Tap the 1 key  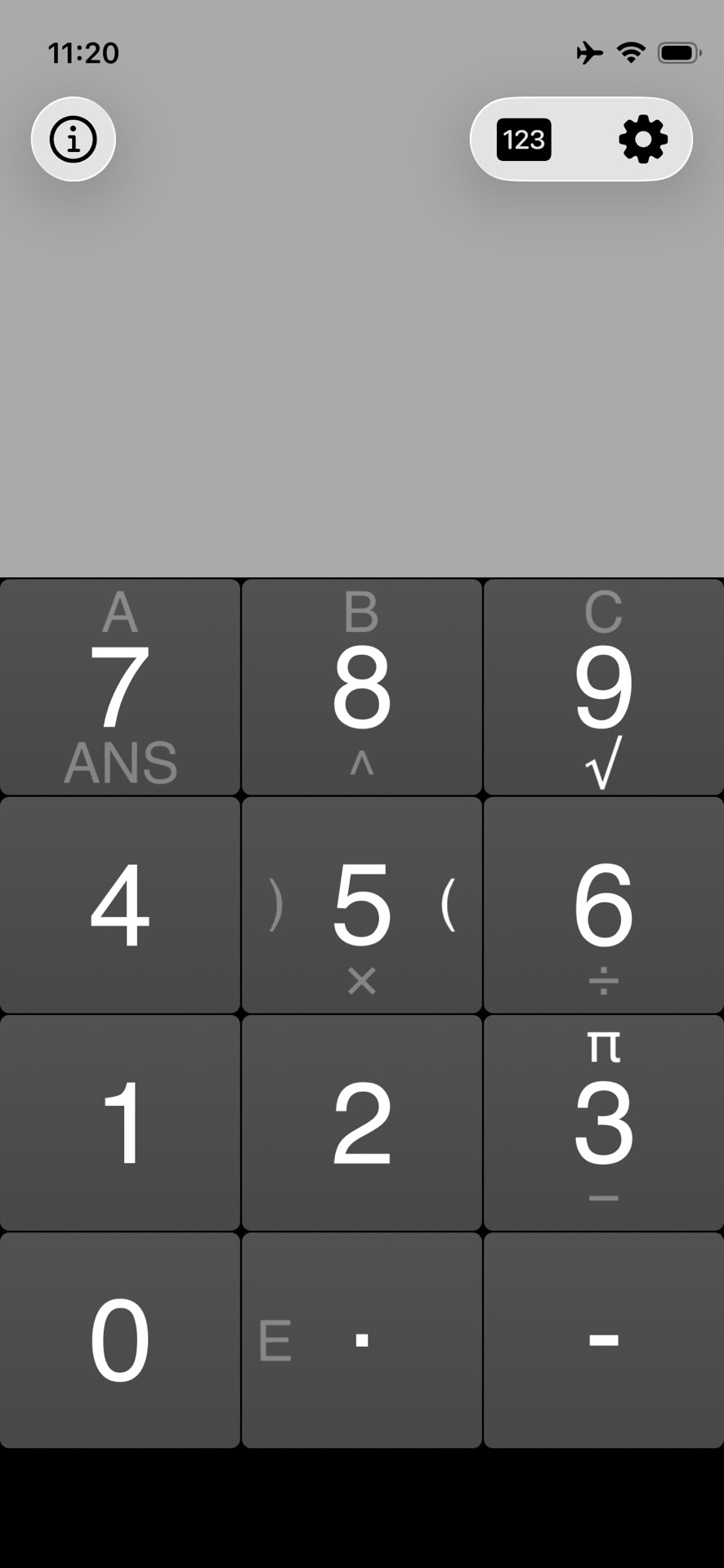[x=120, y=1123]
